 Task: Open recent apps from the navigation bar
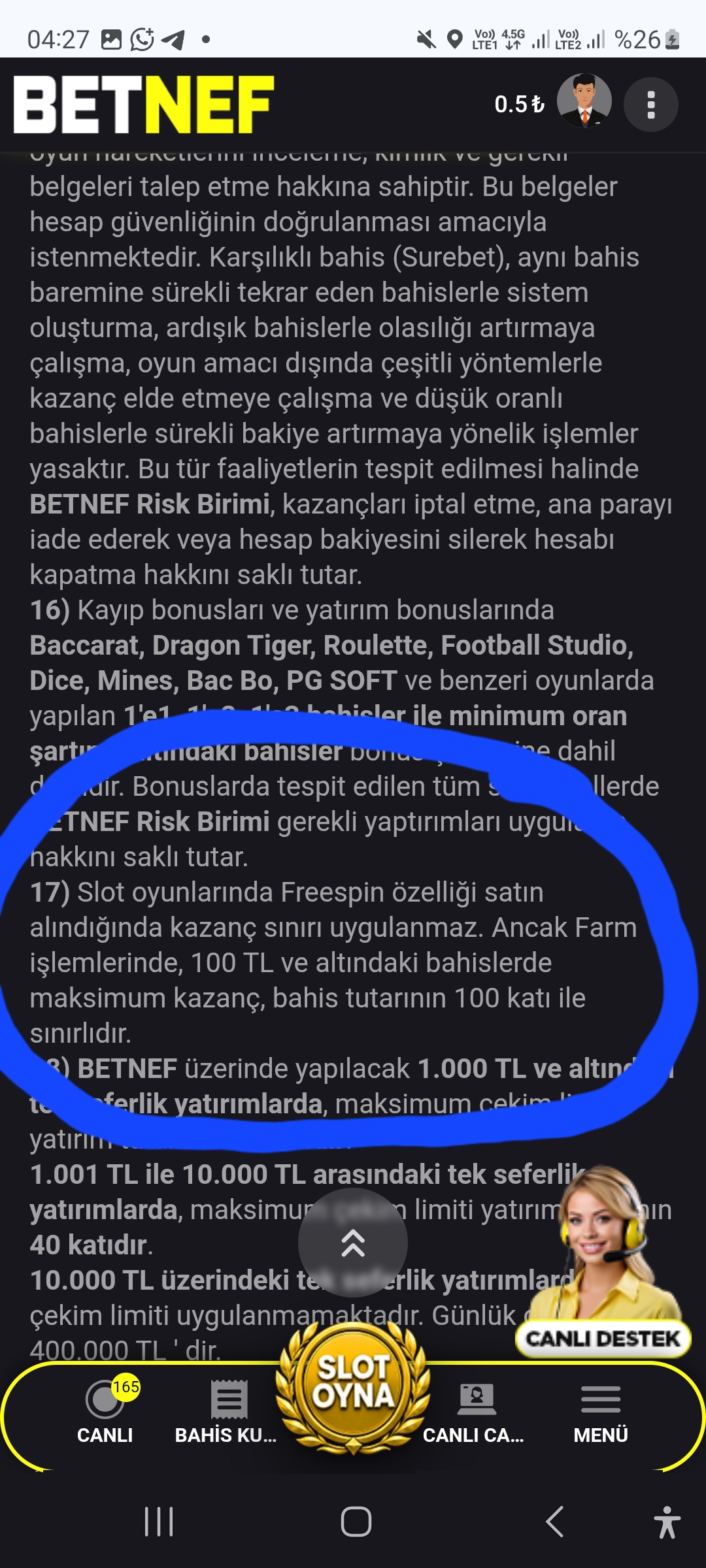tap(159, 1522)
